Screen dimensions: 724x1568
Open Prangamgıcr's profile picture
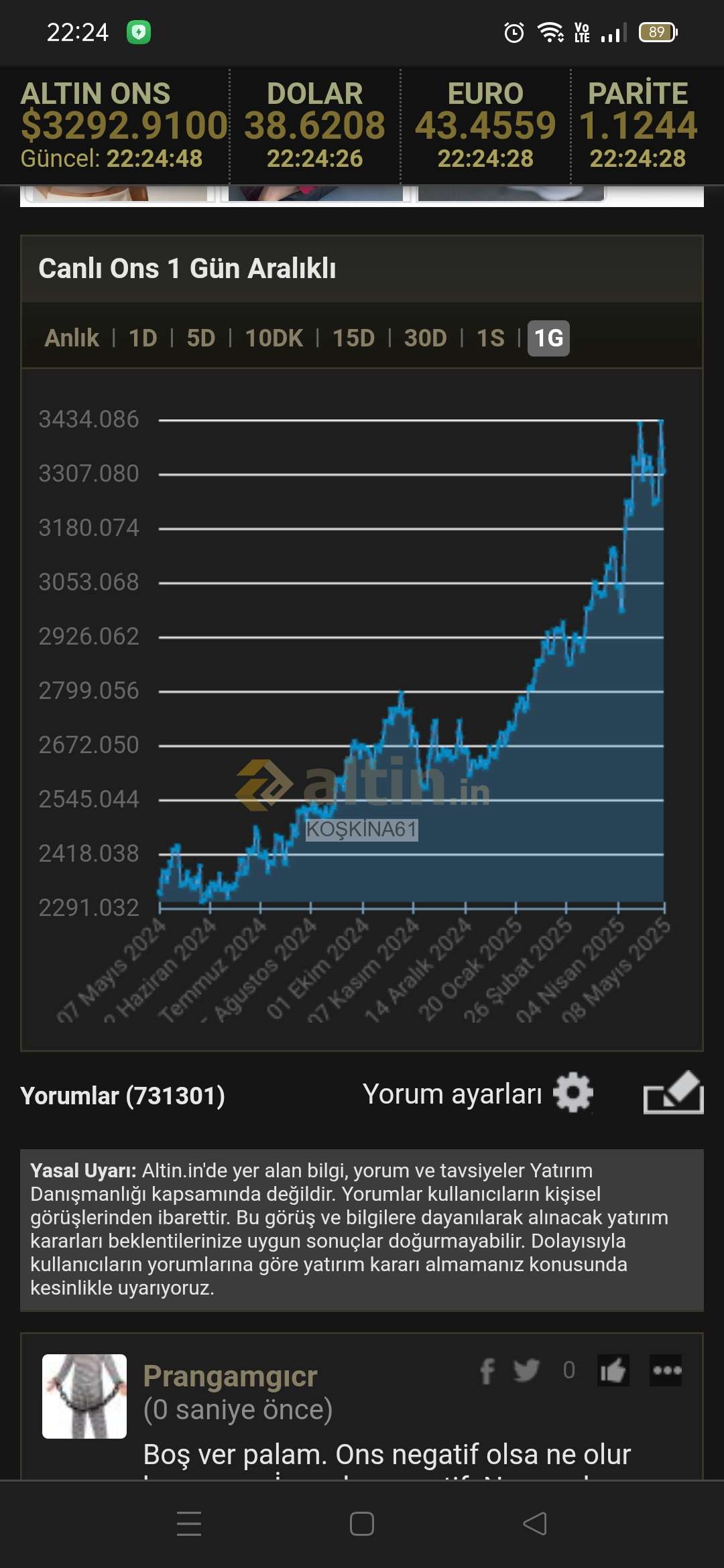tap(84, 1396)
